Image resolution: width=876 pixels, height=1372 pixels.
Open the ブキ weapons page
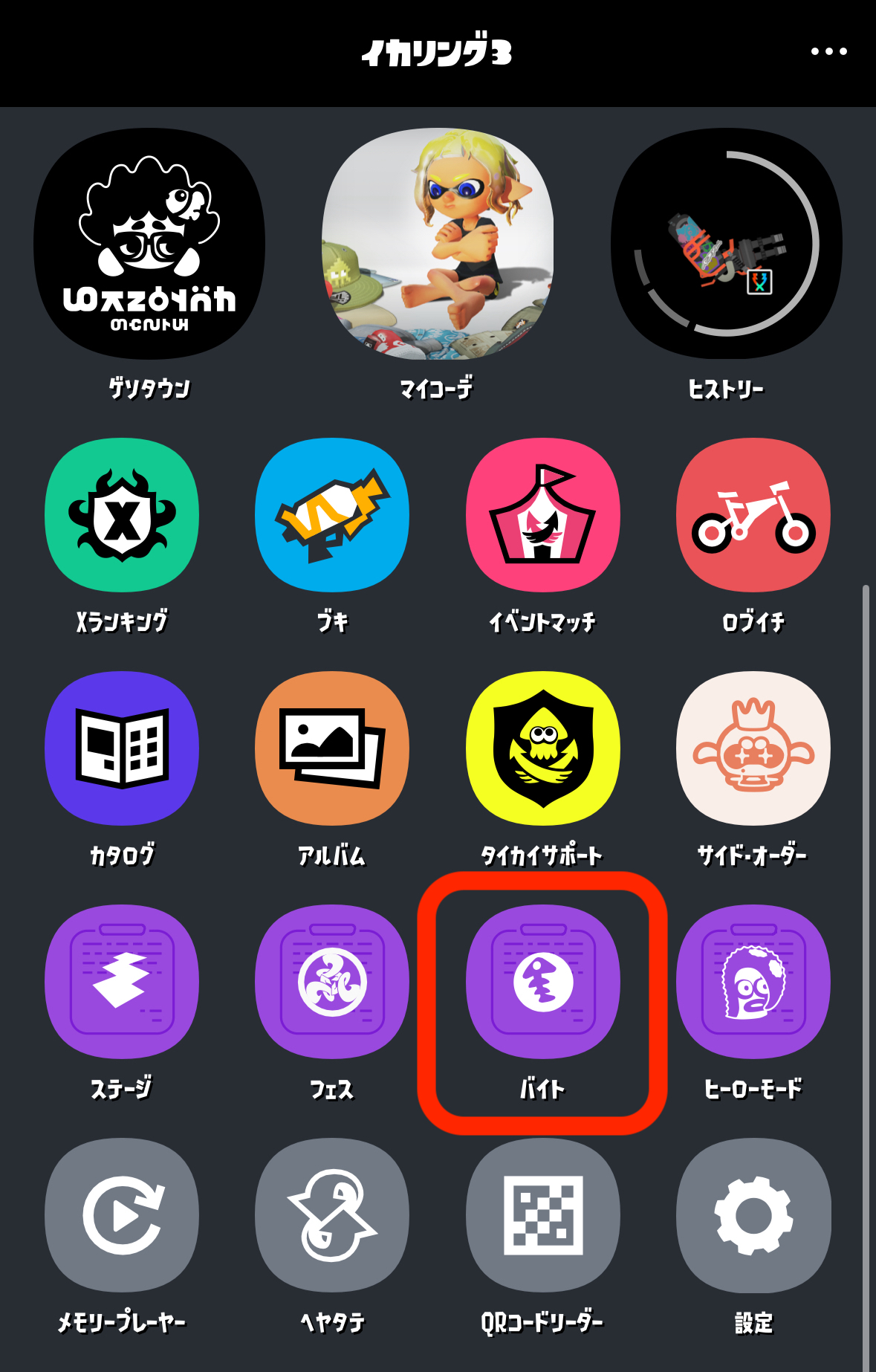click(x=332, y=515)
